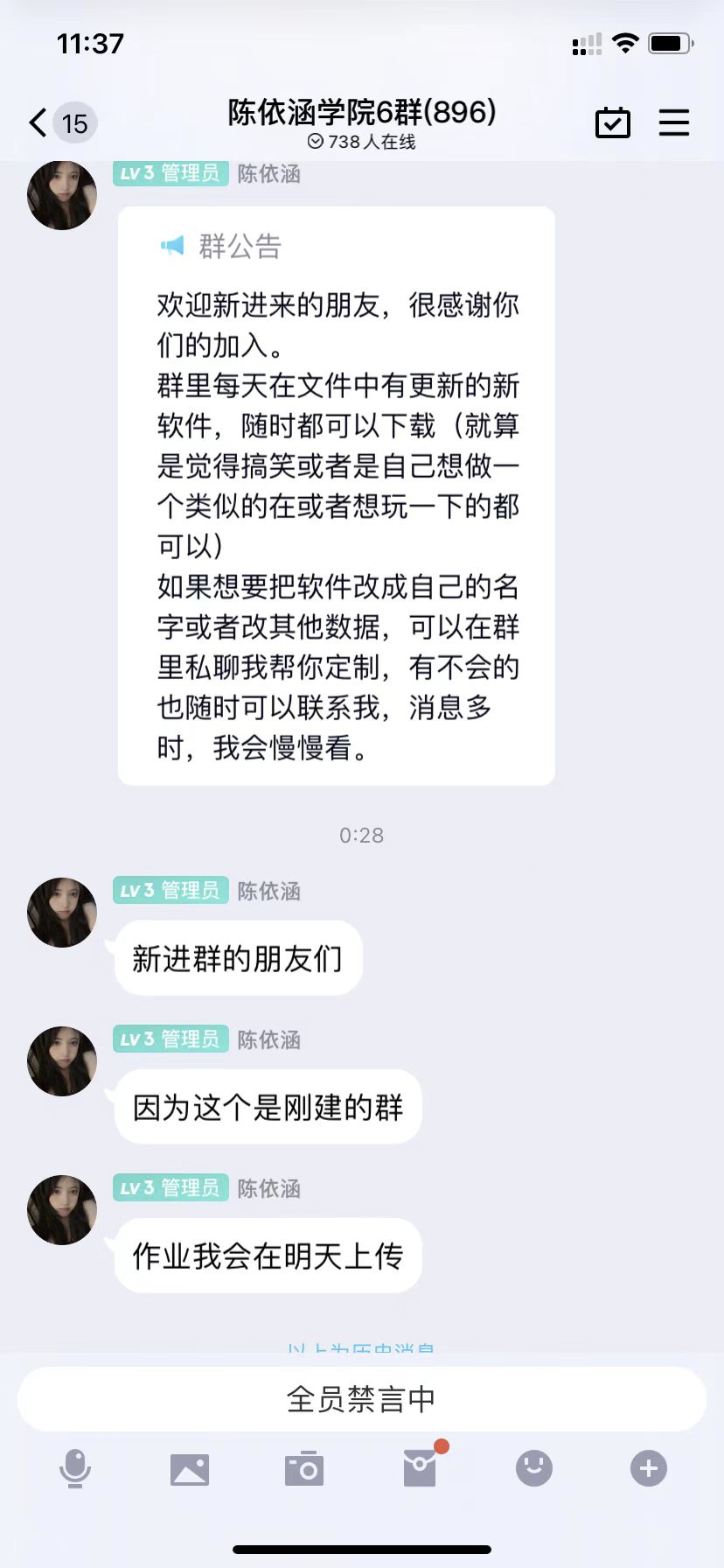Launch the camera icon
This screenshot has width=724, height=1568.
pos(304,1468)
